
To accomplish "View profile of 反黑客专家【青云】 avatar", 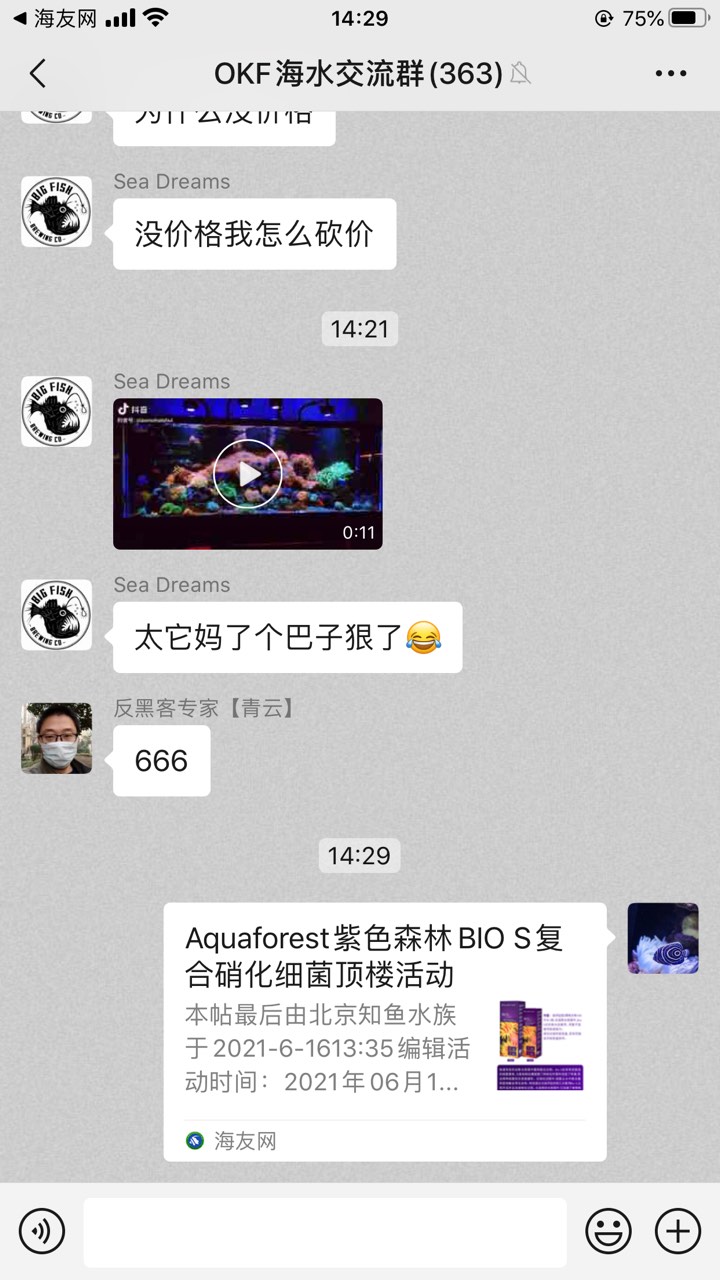I will tap(57, 738).
